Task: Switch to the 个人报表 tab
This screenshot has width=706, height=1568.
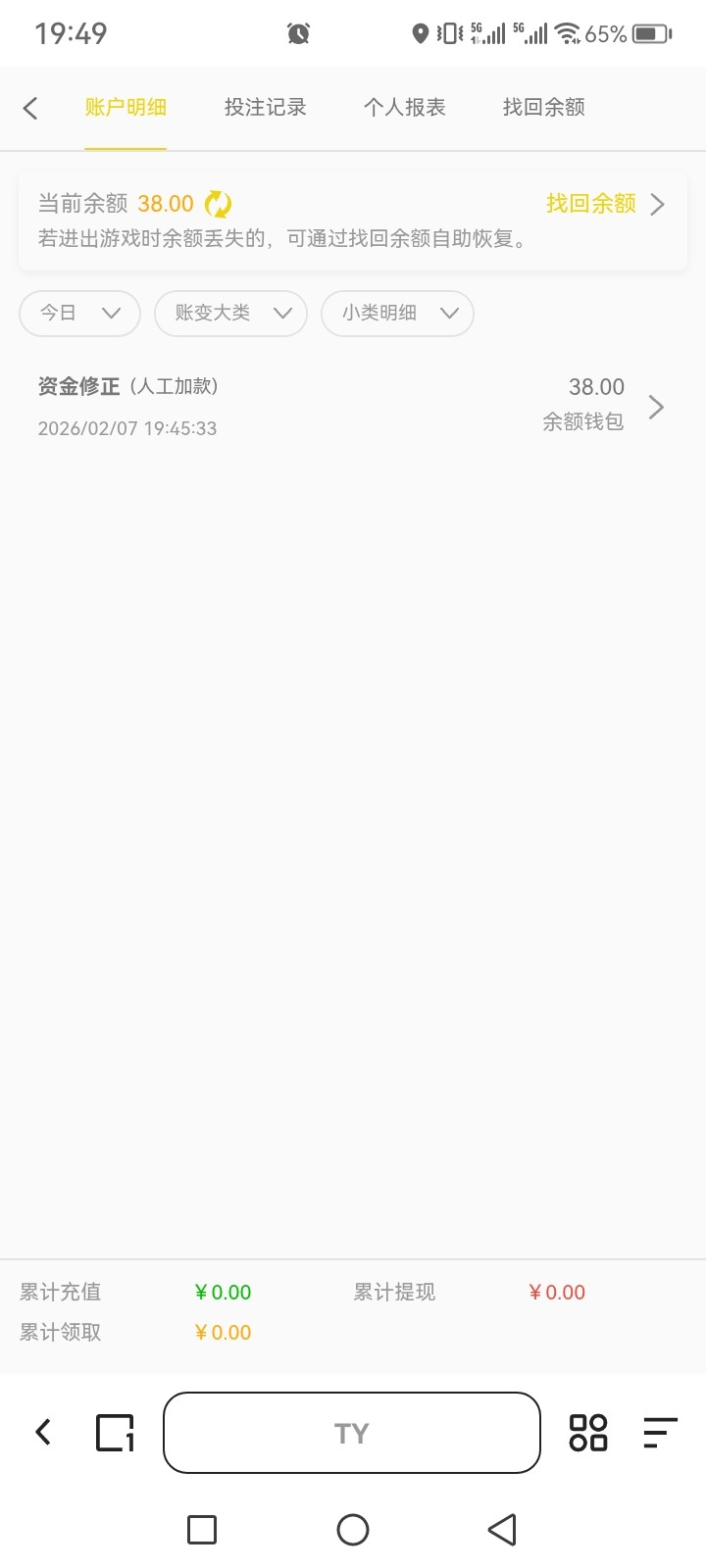Action: pos(404,108)
